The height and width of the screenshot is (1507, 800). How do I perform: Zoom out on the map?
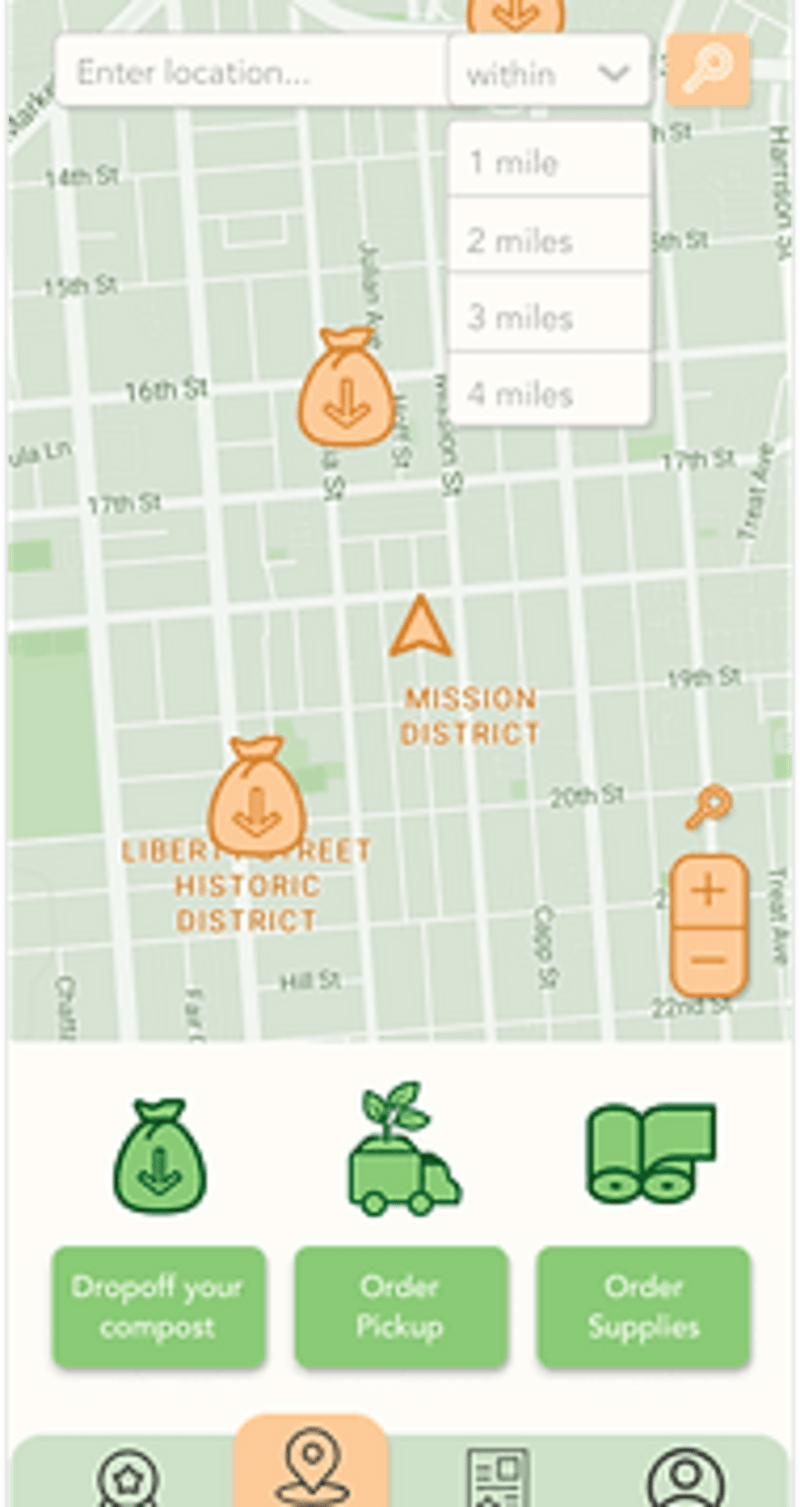click(x=708, y=961)
